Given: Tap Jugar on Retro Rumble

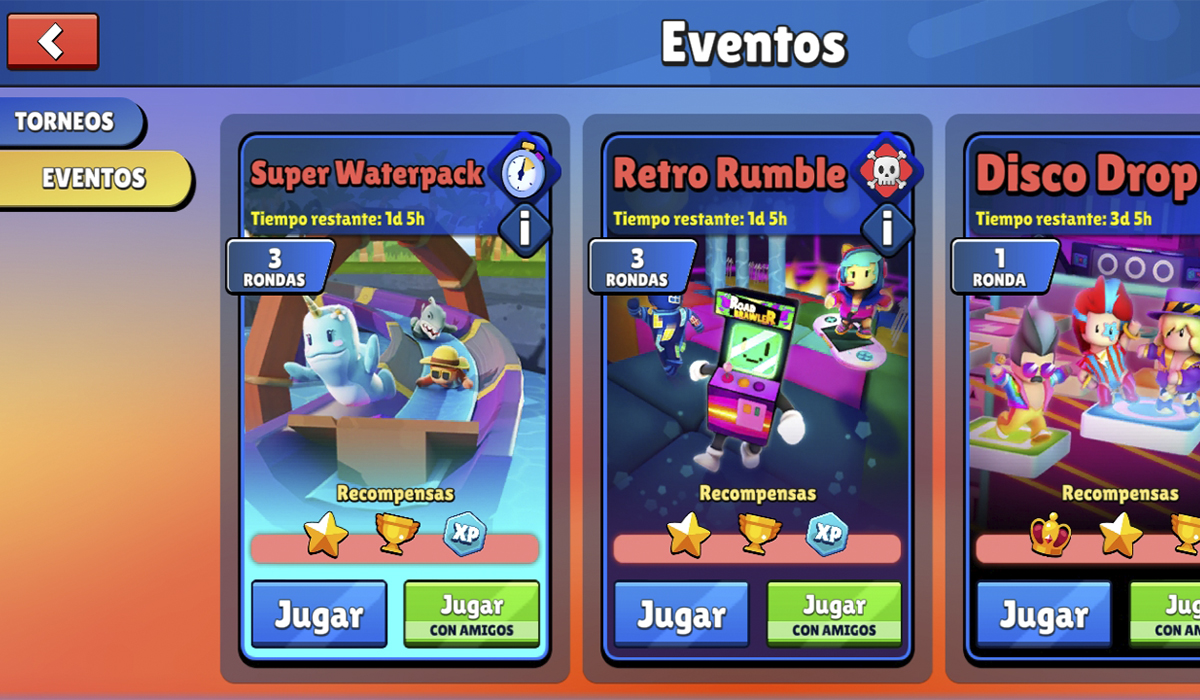Looking at the screenshot, I should (681, 615).
